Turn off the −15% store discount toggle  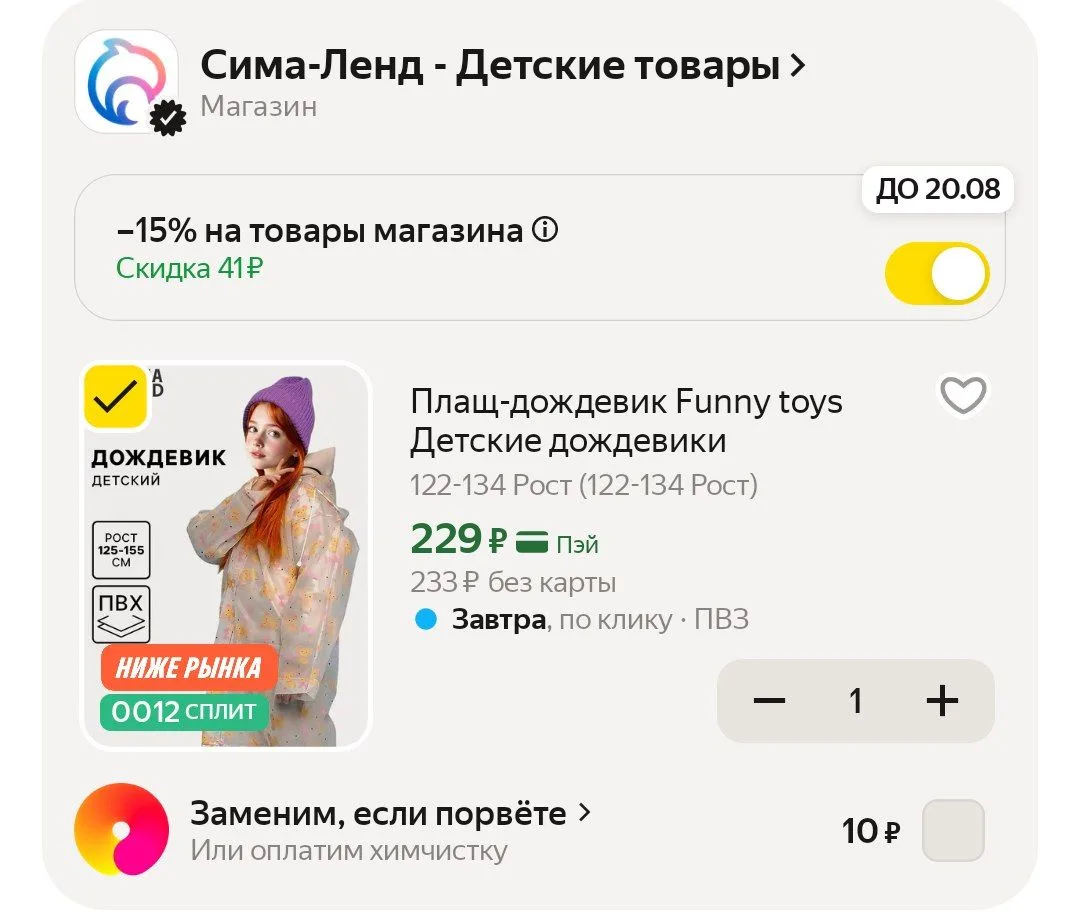(x=937, y=273)
